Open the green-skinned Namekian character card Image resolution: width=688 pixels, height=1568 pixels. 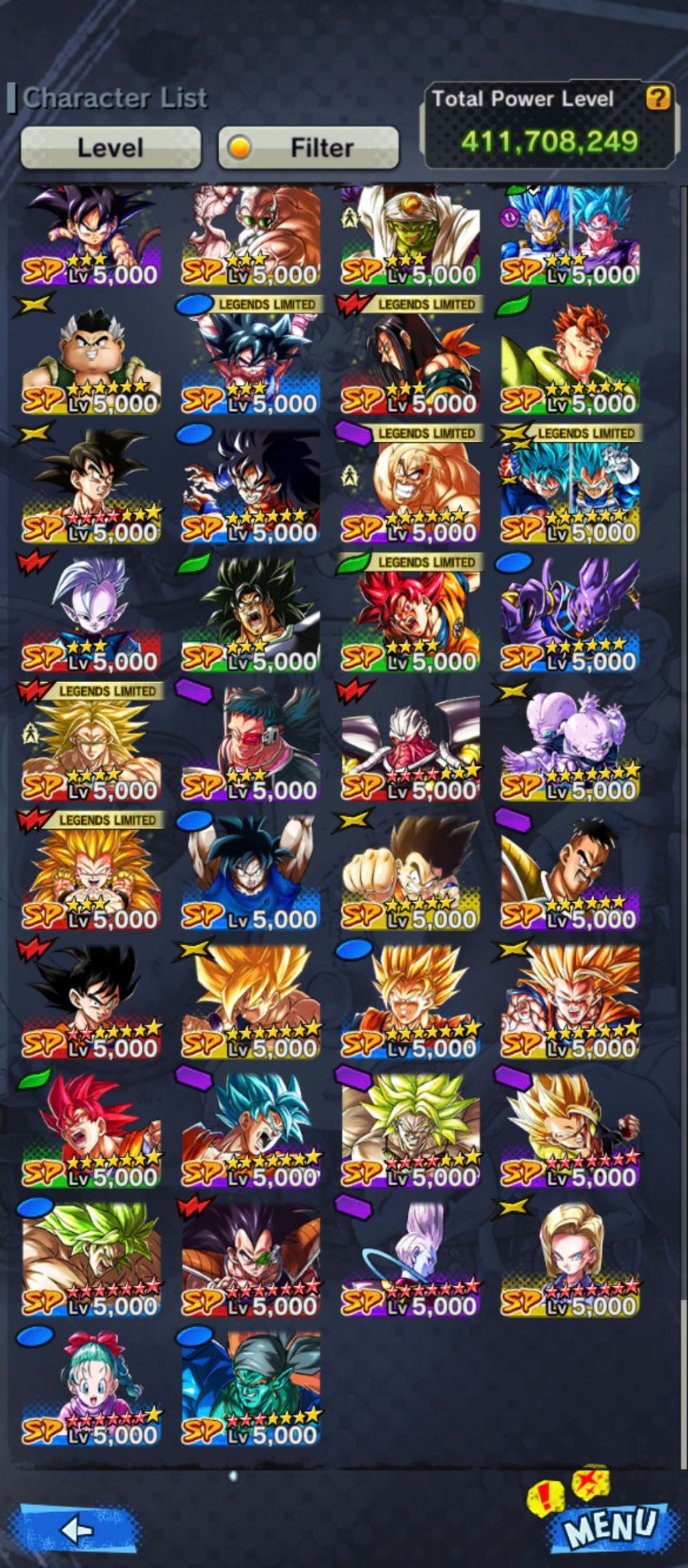click(x=251, y=1386)
